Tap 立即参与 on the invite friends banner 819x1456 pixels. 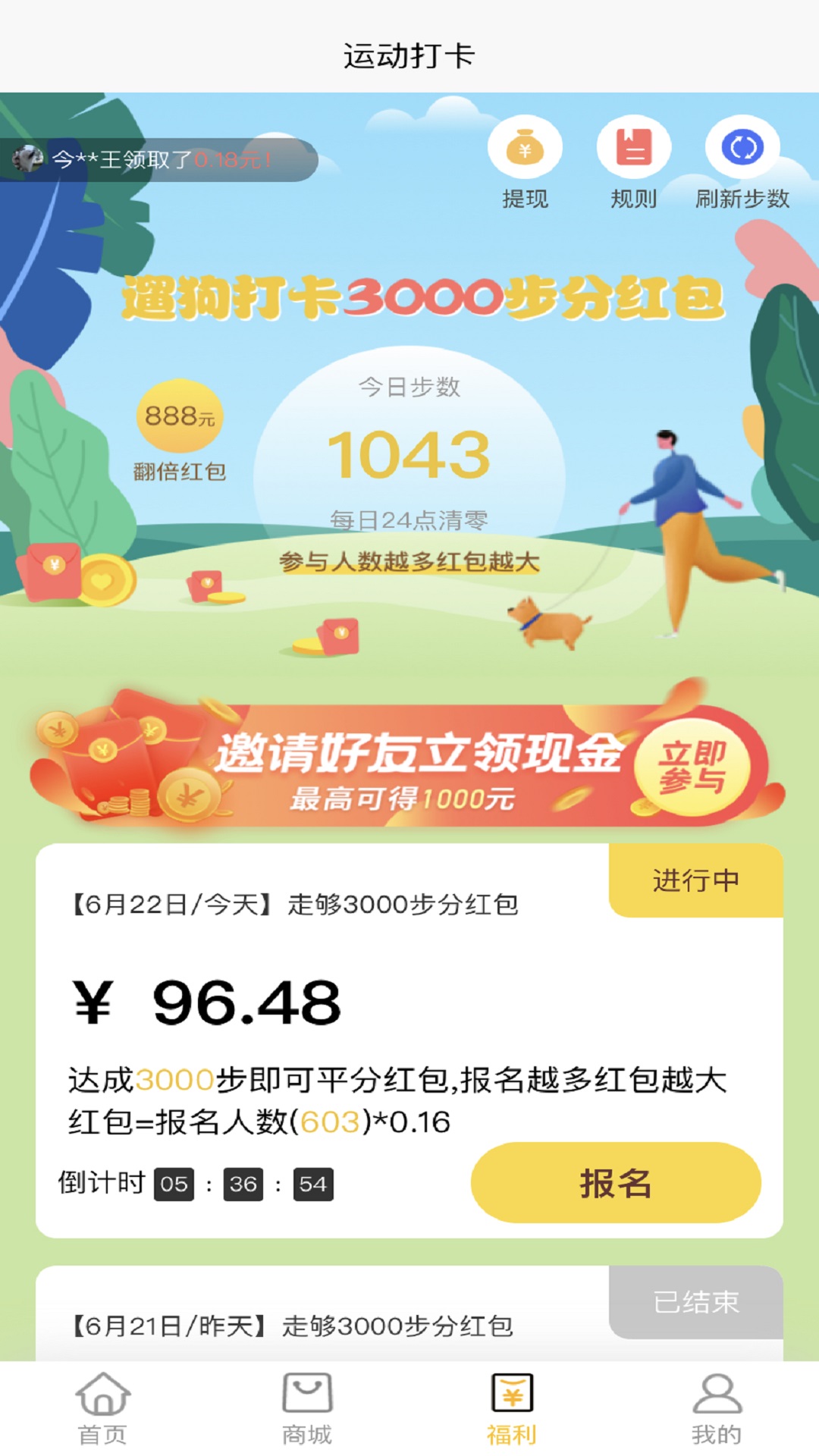tap(692, 767)
